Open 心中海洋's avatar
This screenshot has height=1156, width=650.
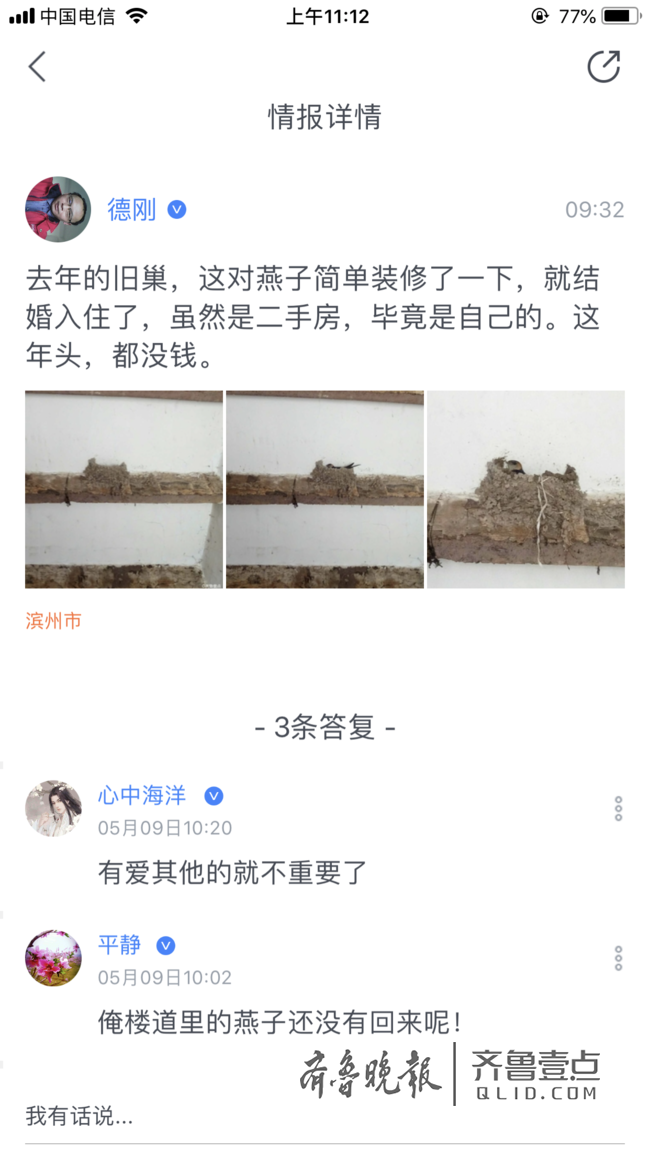(x=53, y=808)
